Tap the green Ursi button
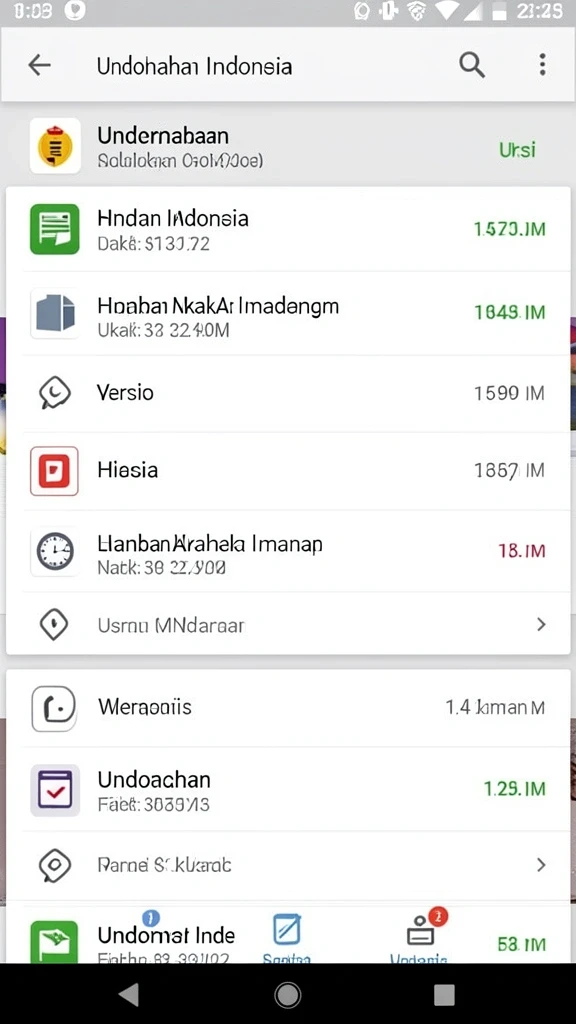The width and height of the screenshot is (576, 1024). coord(517,150)
